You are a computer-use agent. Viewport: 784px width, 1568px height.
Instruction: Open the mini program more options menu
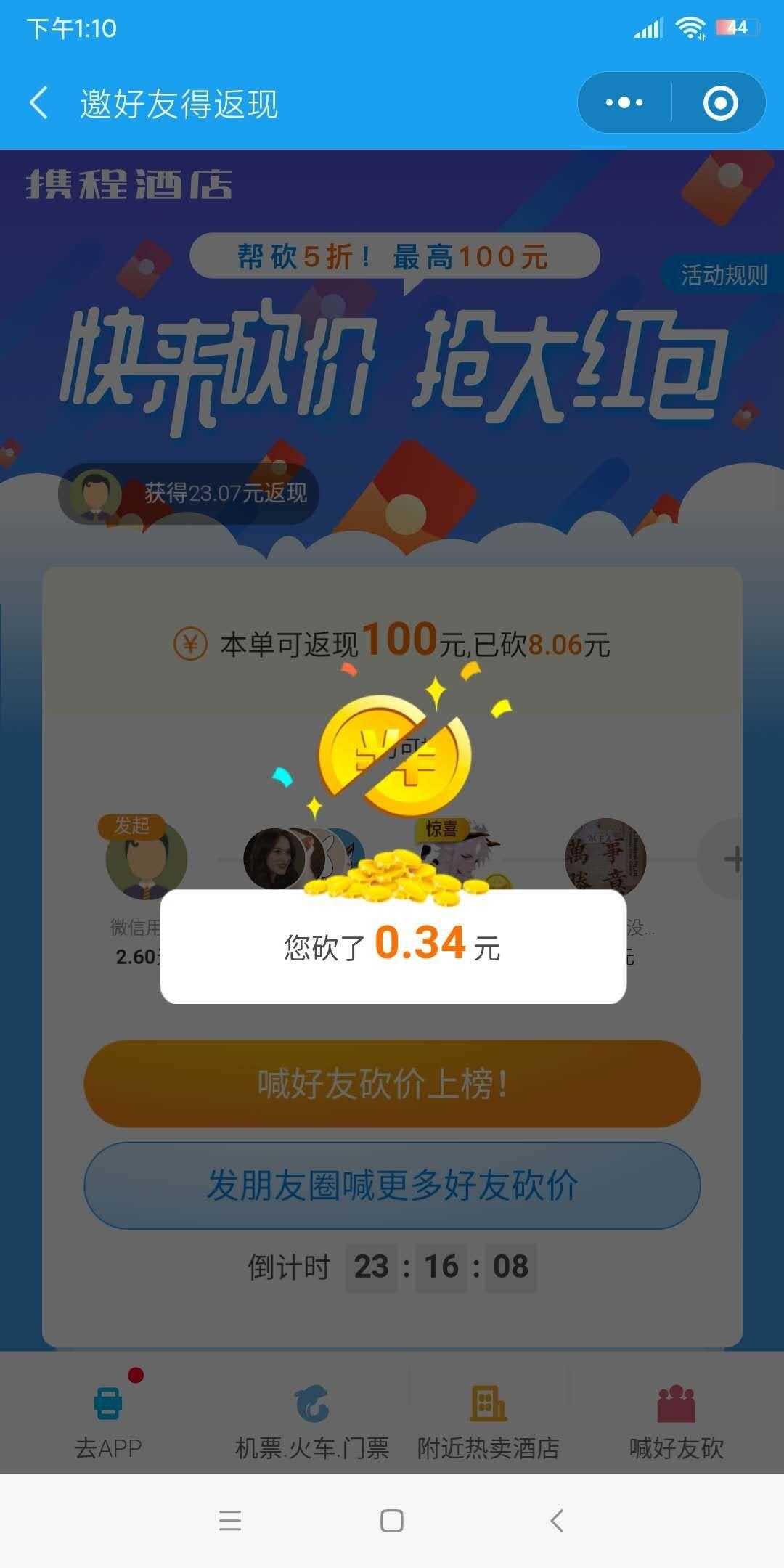click(624, 102)
